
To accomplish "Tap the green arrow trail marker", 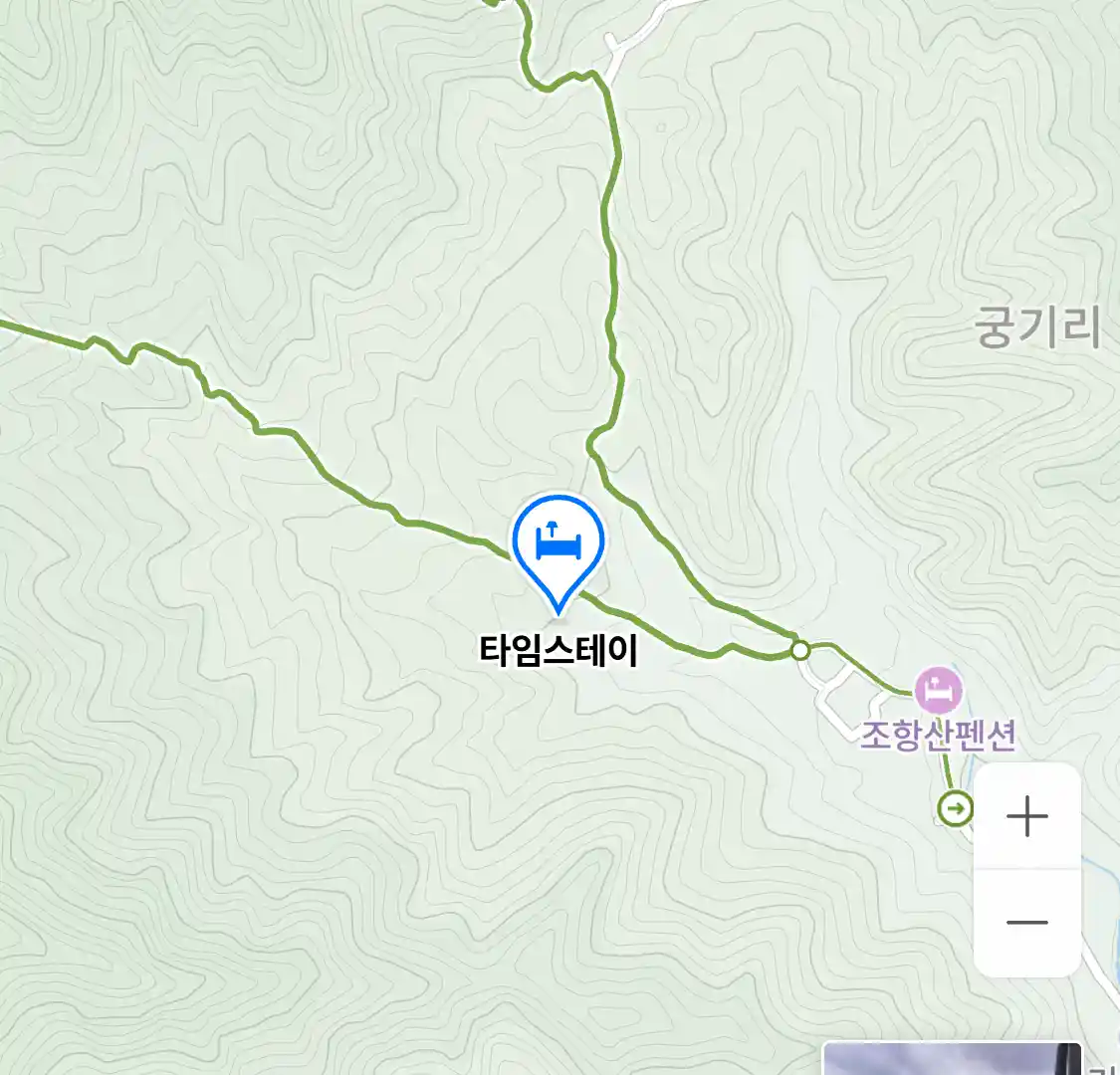I will point(955,808).
